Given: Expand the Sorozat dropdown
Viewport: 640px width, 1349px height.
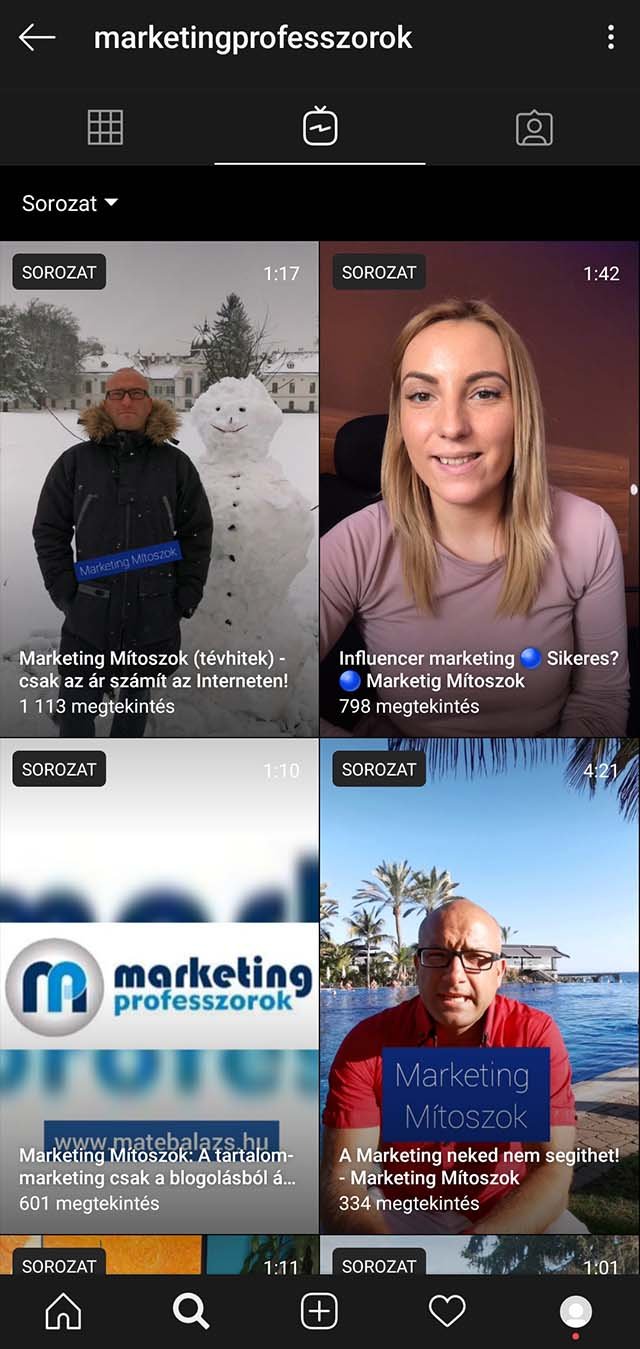Looking at the screenshot, I should [70, 203].
